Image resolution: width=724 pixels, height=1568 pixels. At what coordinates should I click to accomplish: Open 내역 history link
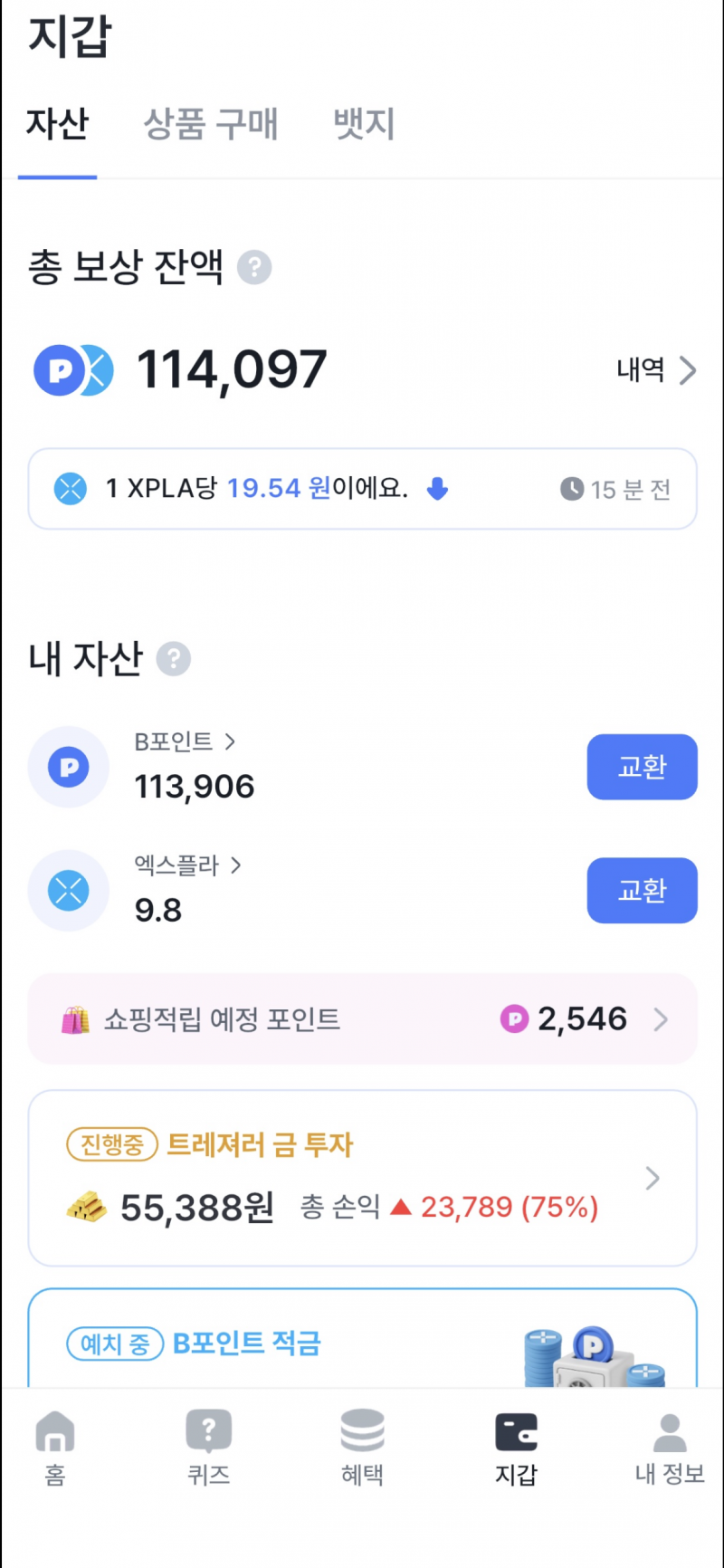point(658,370)
